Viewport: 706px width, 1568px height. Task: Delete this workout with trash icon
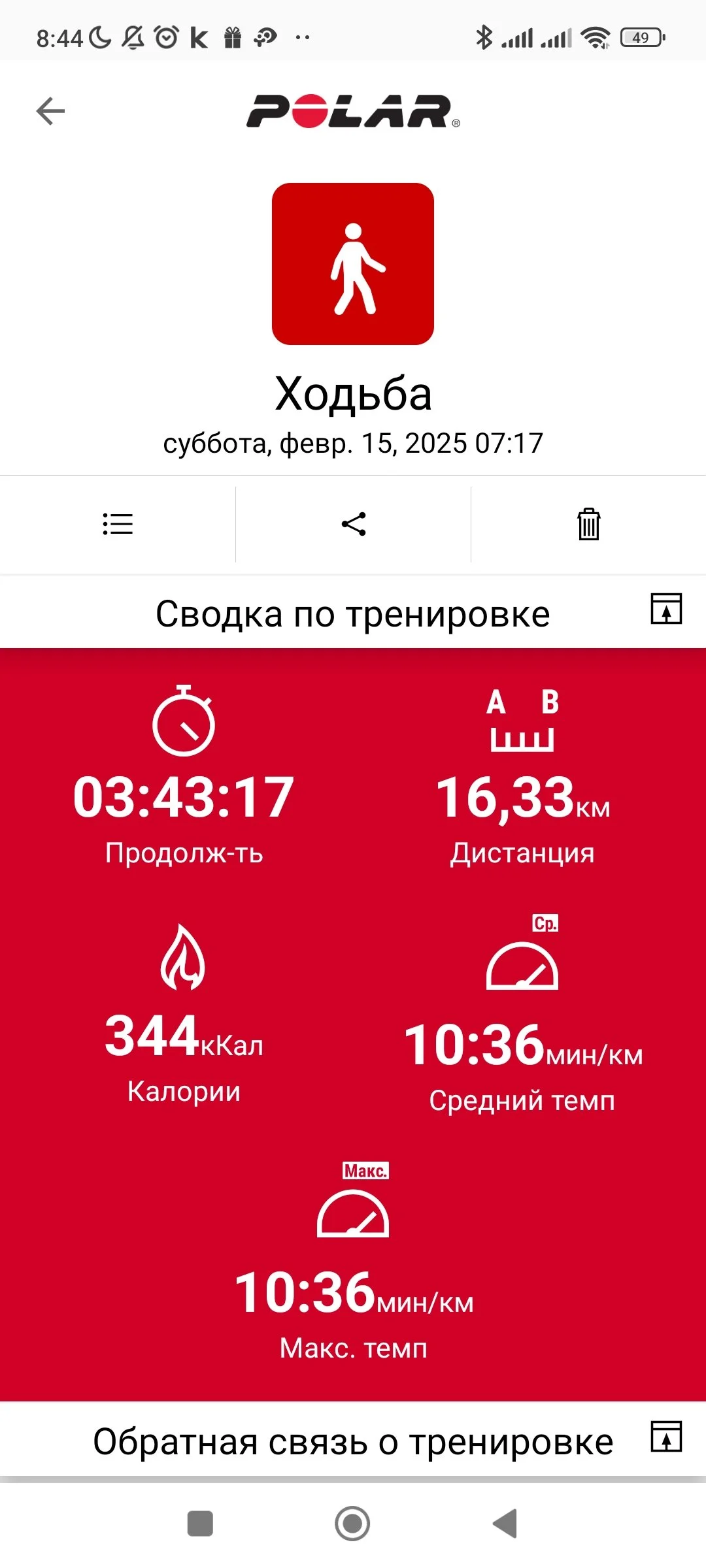coord(588,524)
